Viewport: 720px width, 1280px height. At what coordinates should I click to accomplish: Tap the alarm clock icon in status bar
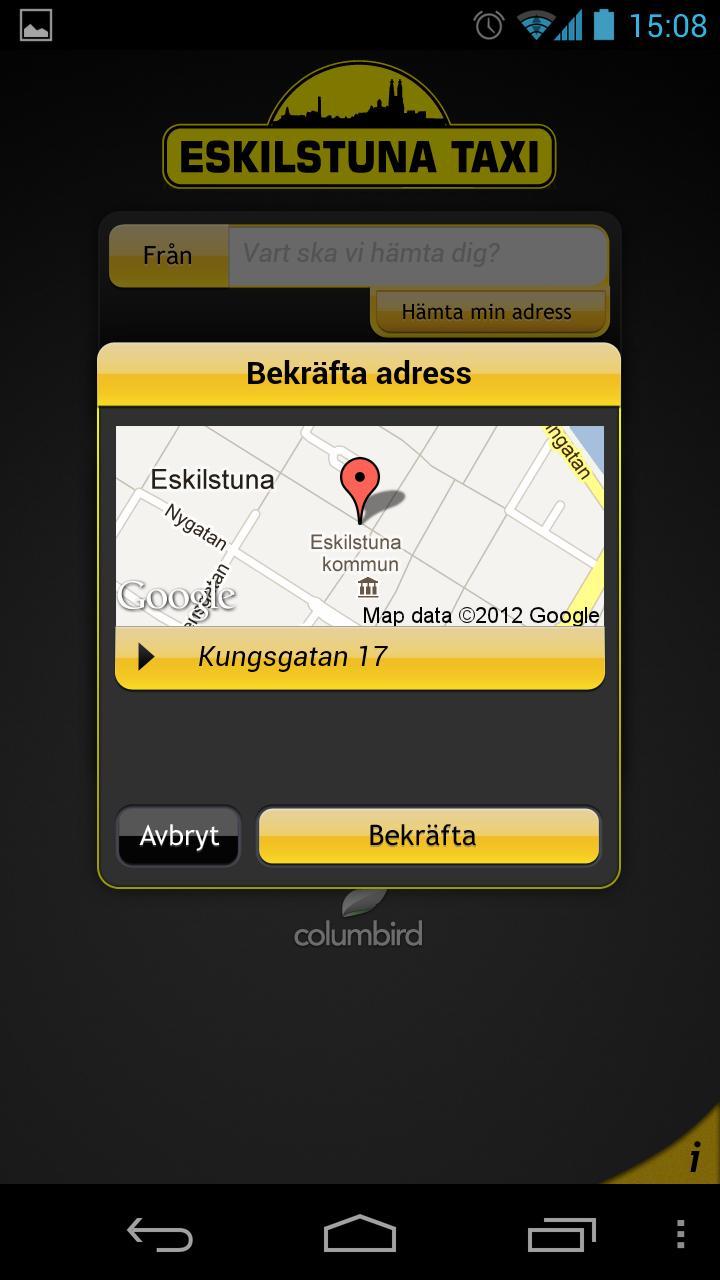(487, 24)
